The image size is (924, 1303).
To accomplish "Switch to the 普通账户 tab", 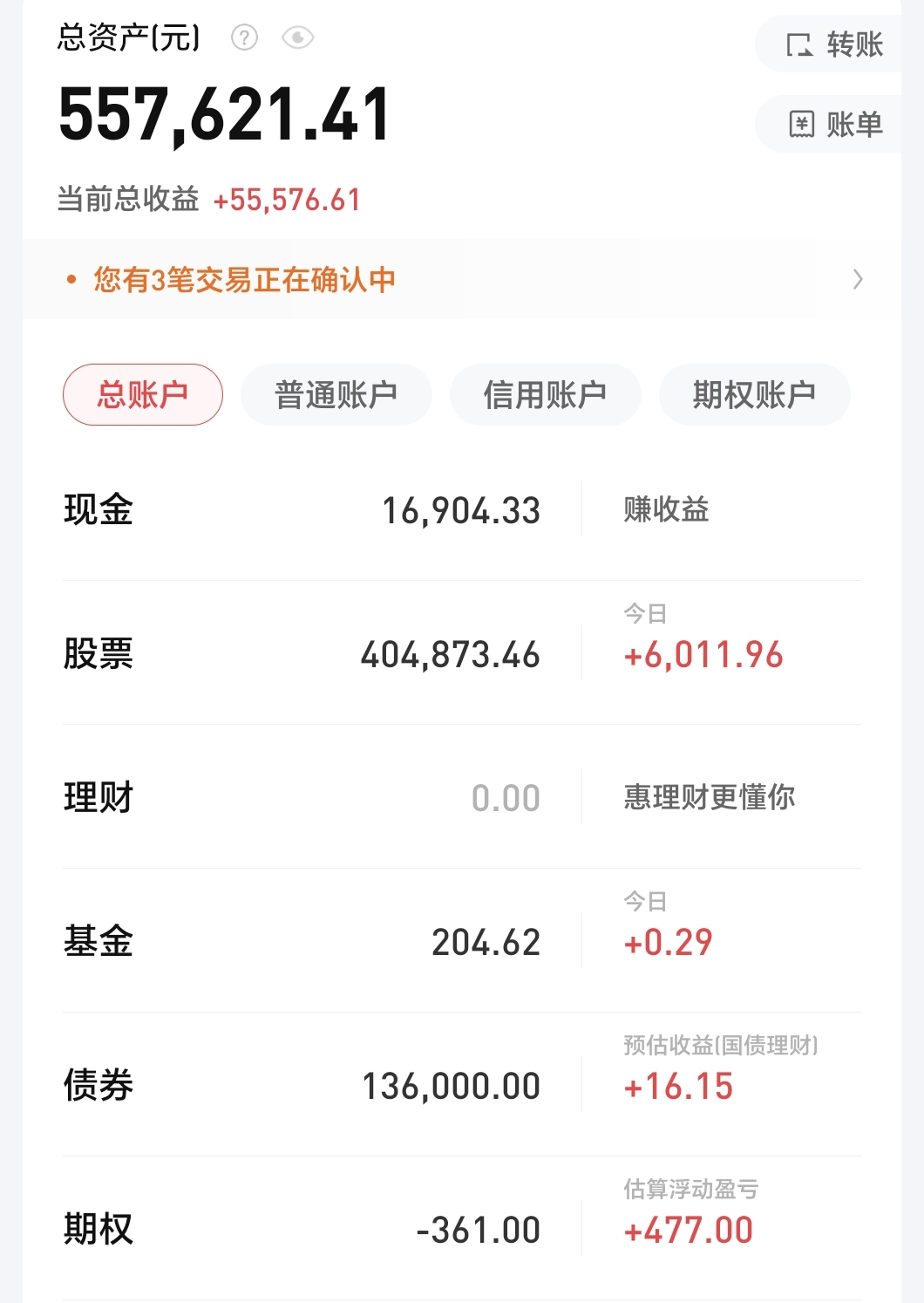I will point(336,395).
